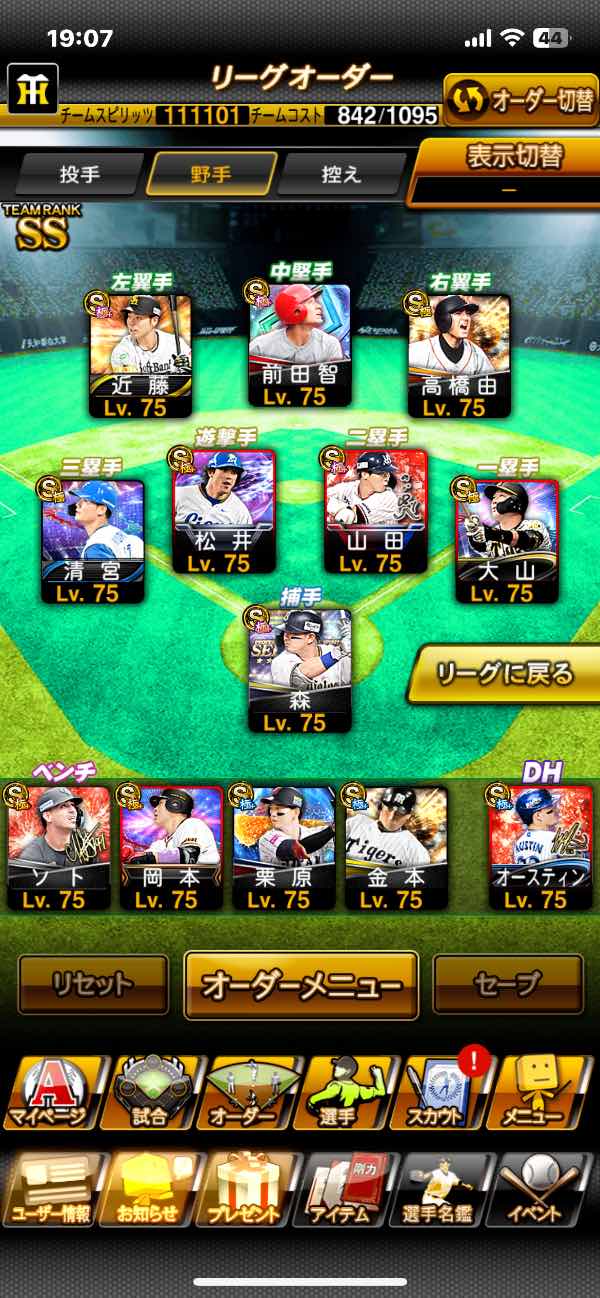Tap リーグに戻る button
This screenshot has width=600, height=1298.
tap(505, 674)
